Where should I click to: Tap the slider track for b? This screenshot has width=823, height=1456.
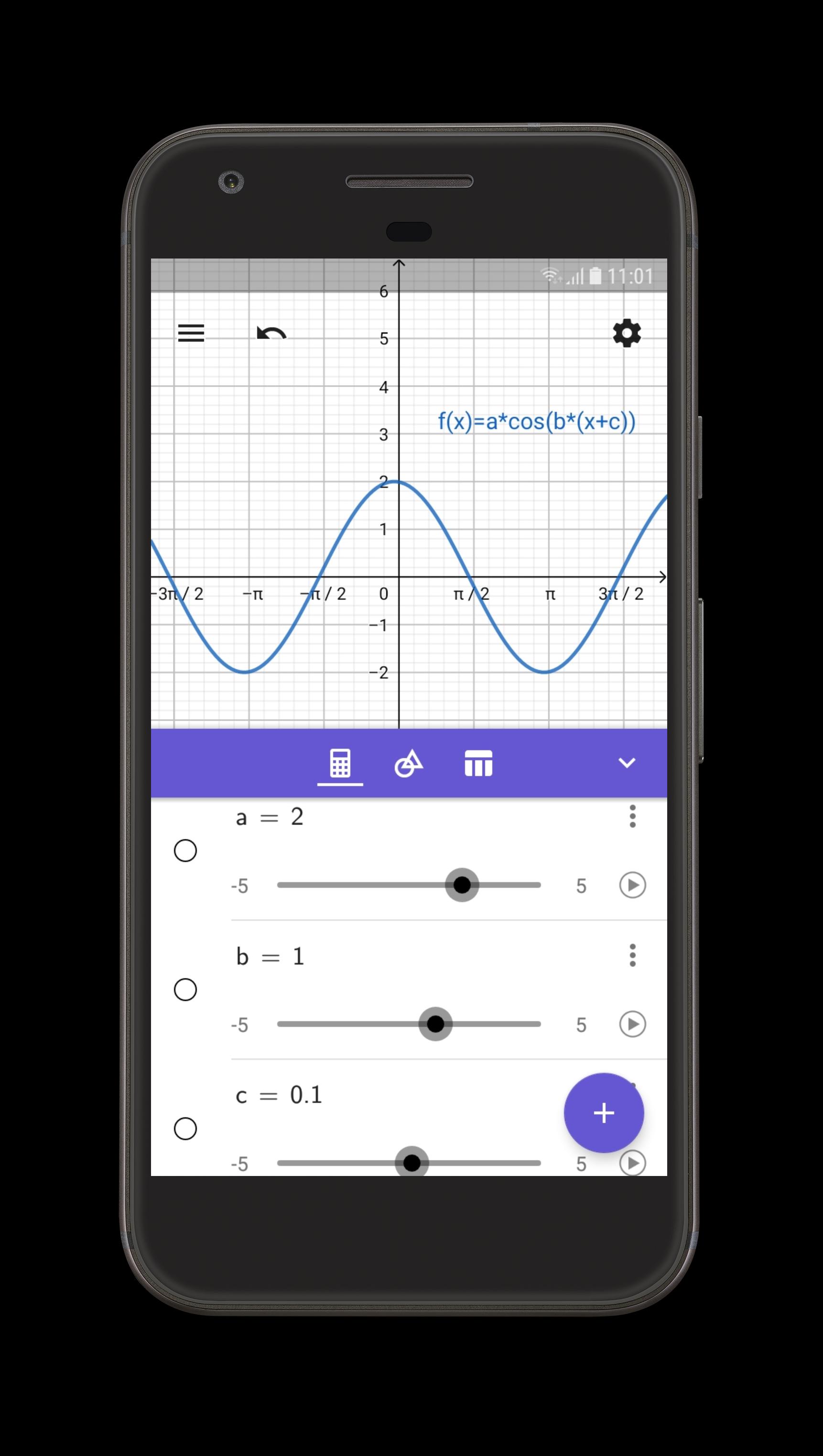409,1024
